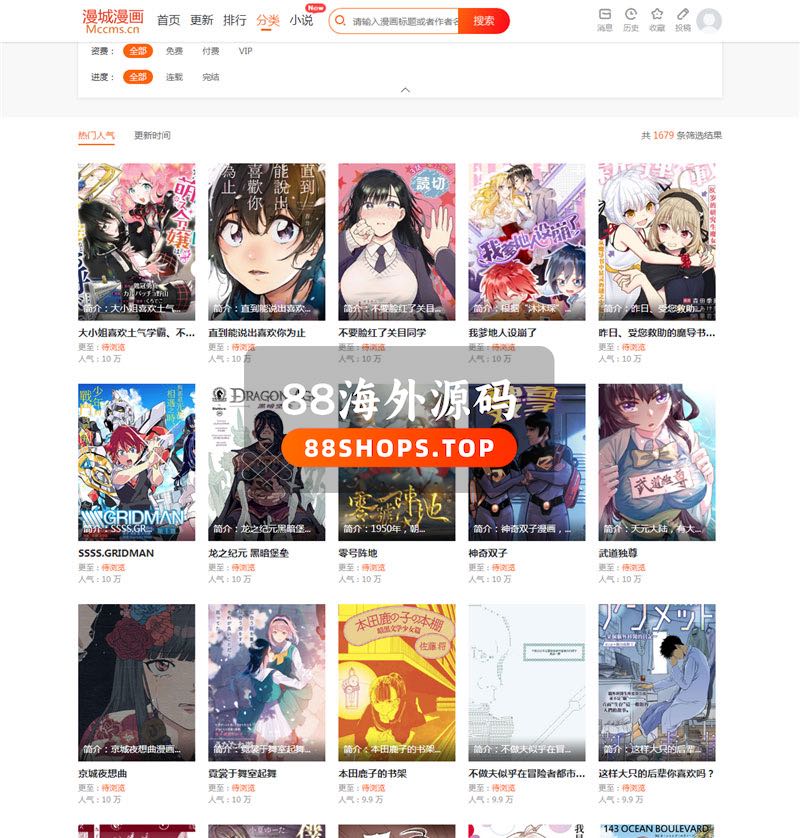Screen dimensions: 800x838
Task: View the 武道独尊 manga
Action: [656, 462]
